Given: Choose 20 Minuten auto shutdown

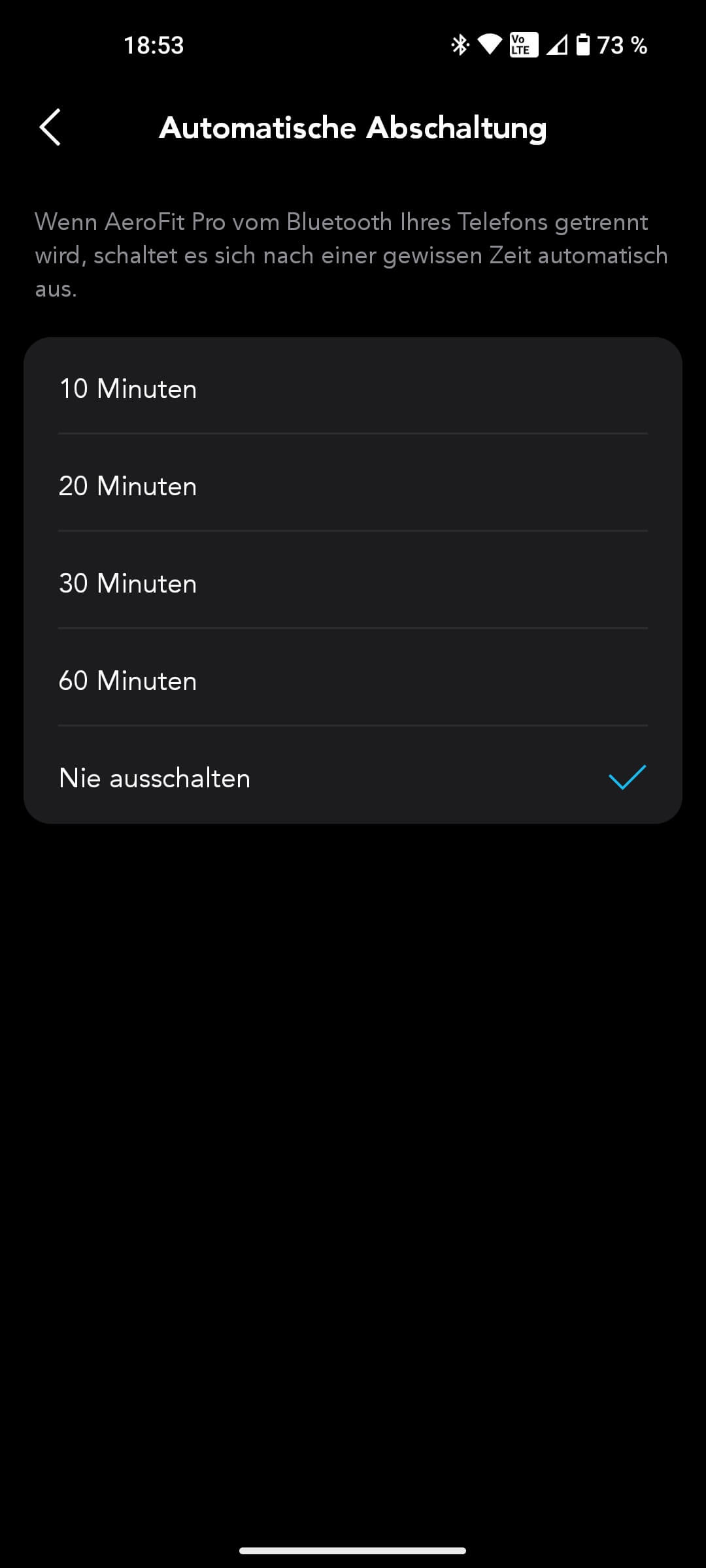Looking at the screenshot, I should [x=353, y=486].
